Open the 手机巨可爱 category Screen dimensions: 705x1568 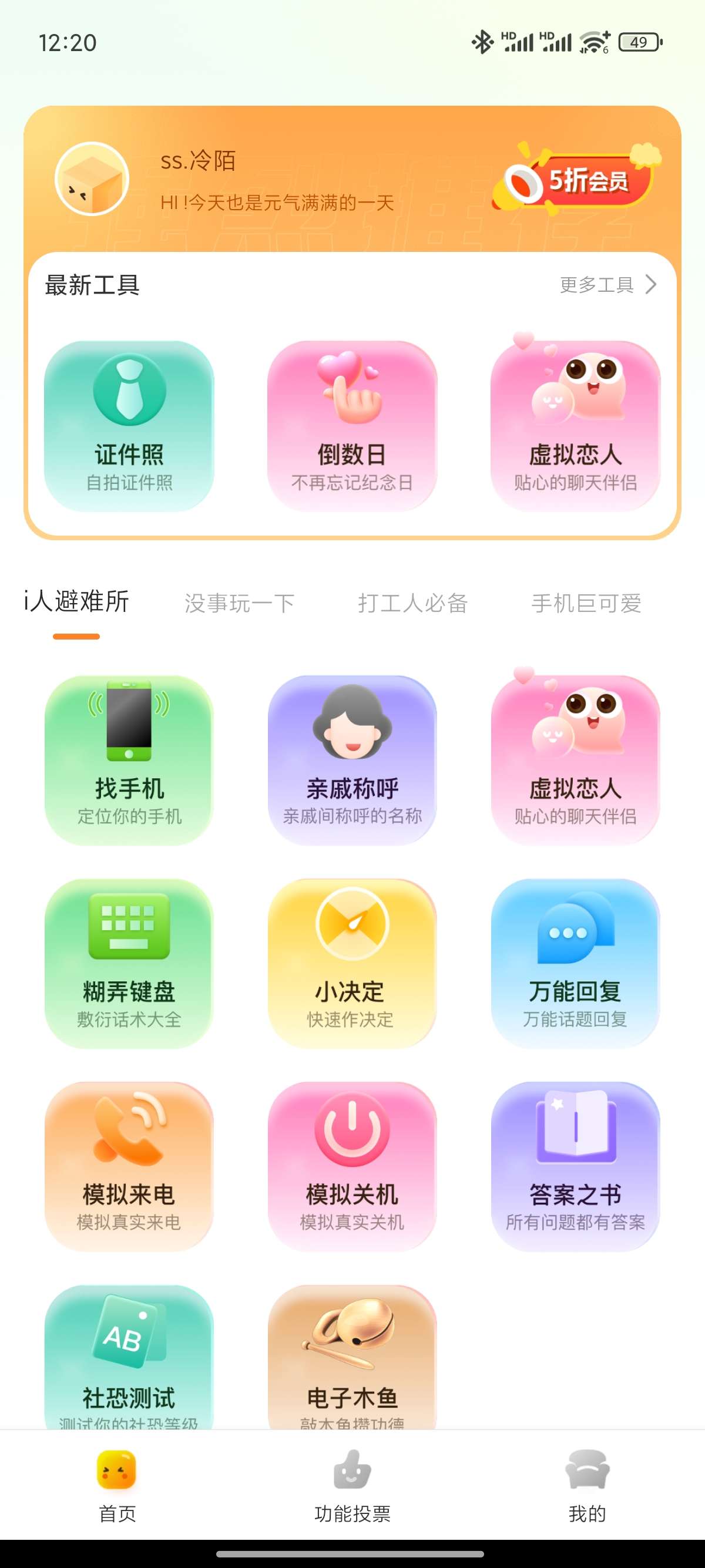tap(588, 603)
